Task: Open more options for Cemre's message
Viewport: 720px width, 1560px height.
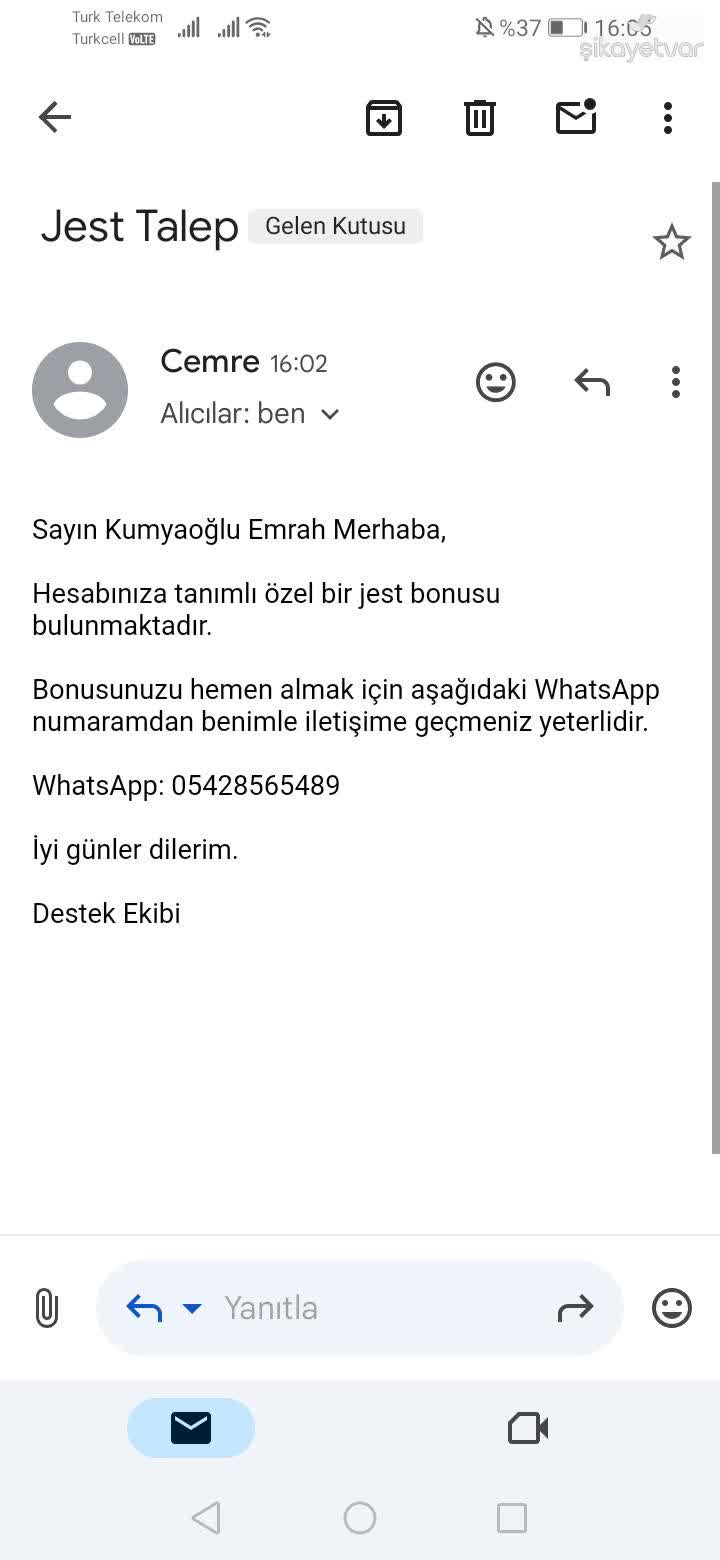Action: (676, 382)
